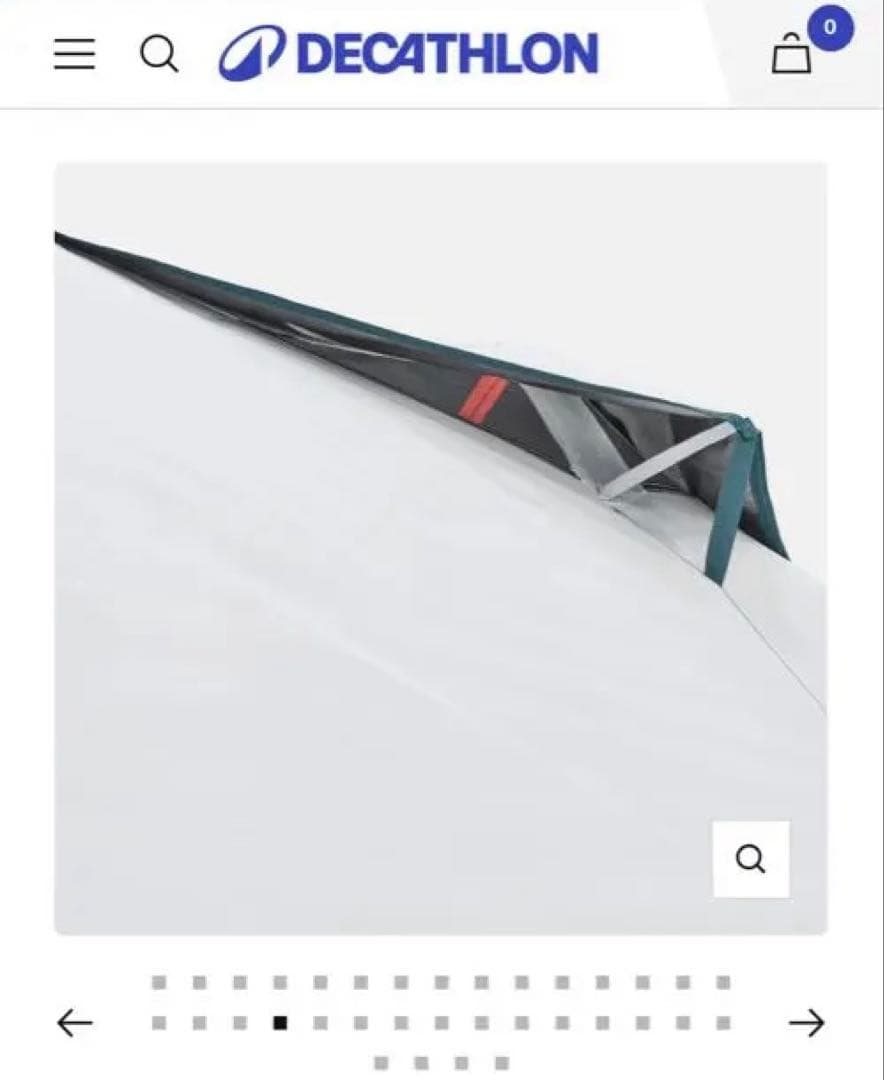Show the previous product image

pos(75,1023)
